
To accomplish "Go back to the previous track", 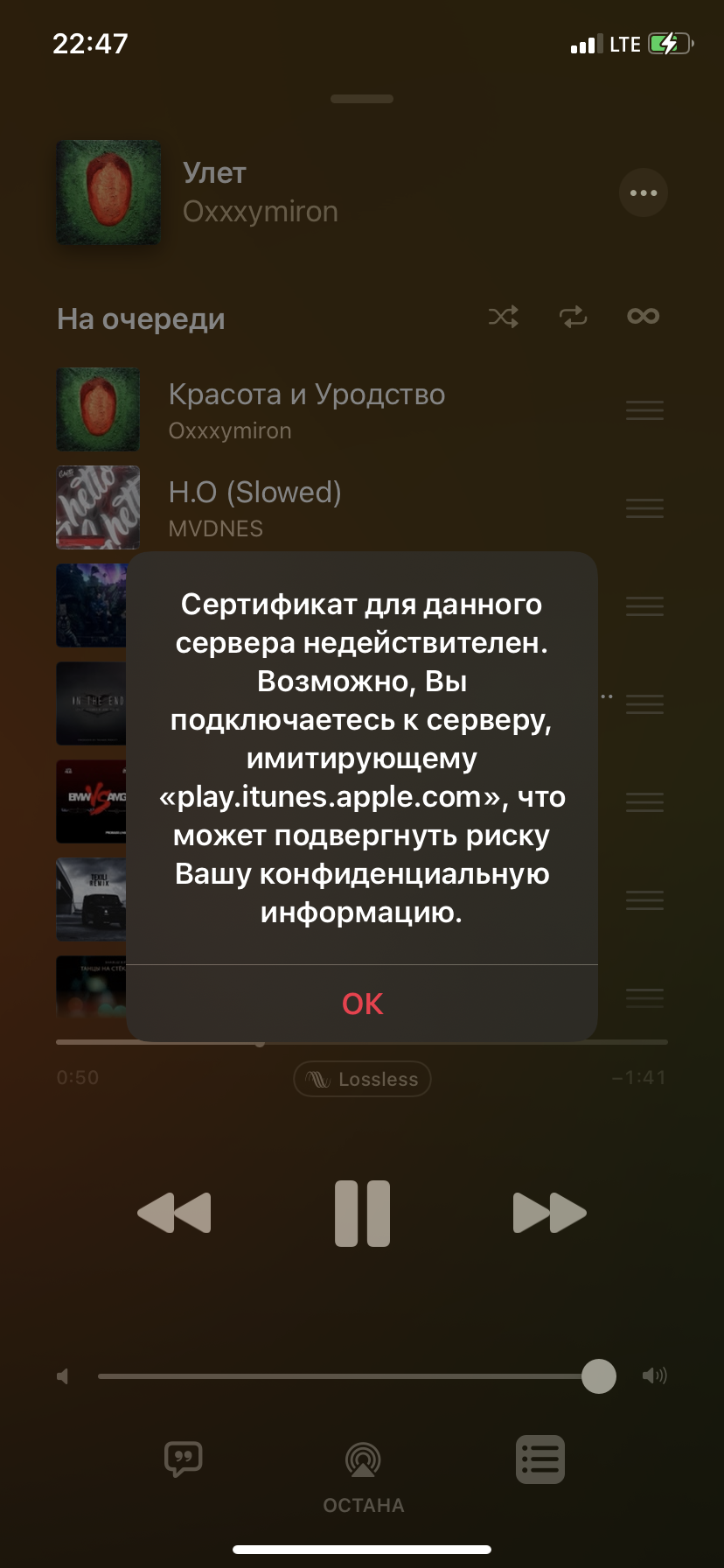I will tap(175, 1213).
